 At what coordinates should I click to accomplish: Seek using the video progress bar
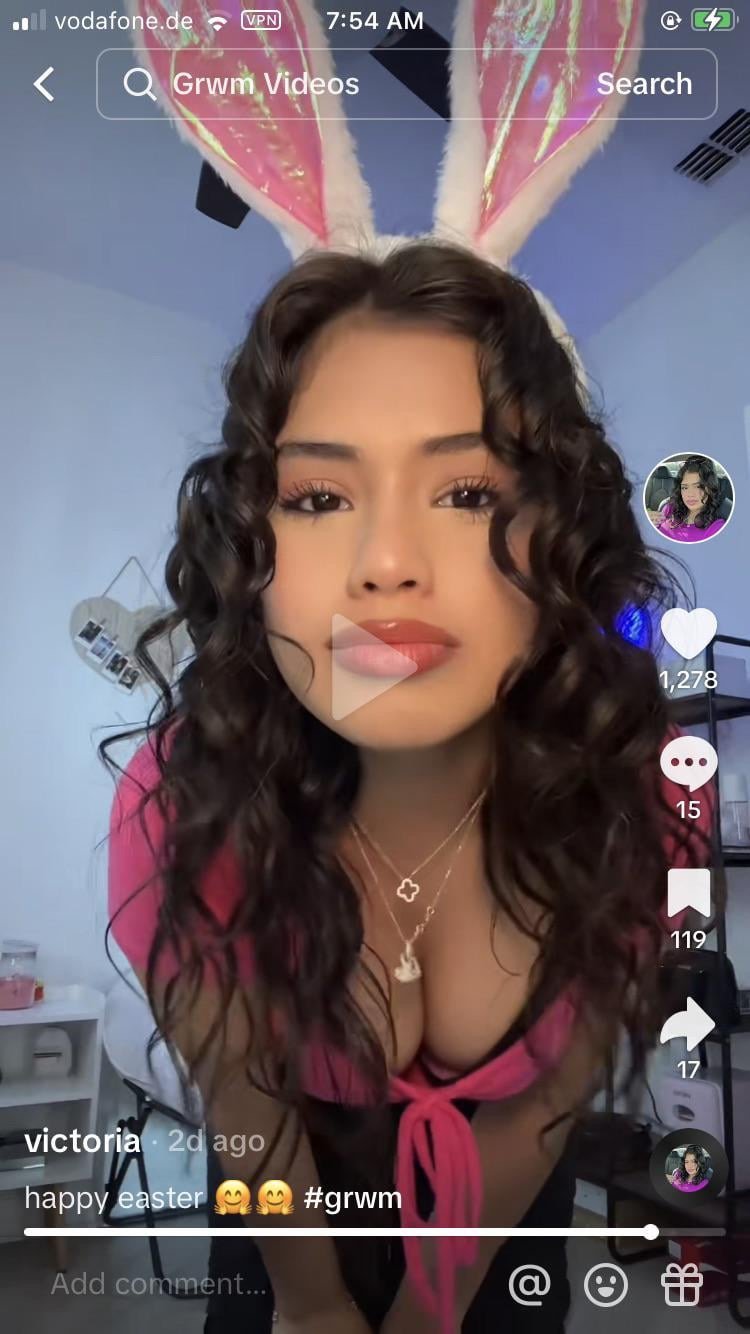pos(375,1232)
